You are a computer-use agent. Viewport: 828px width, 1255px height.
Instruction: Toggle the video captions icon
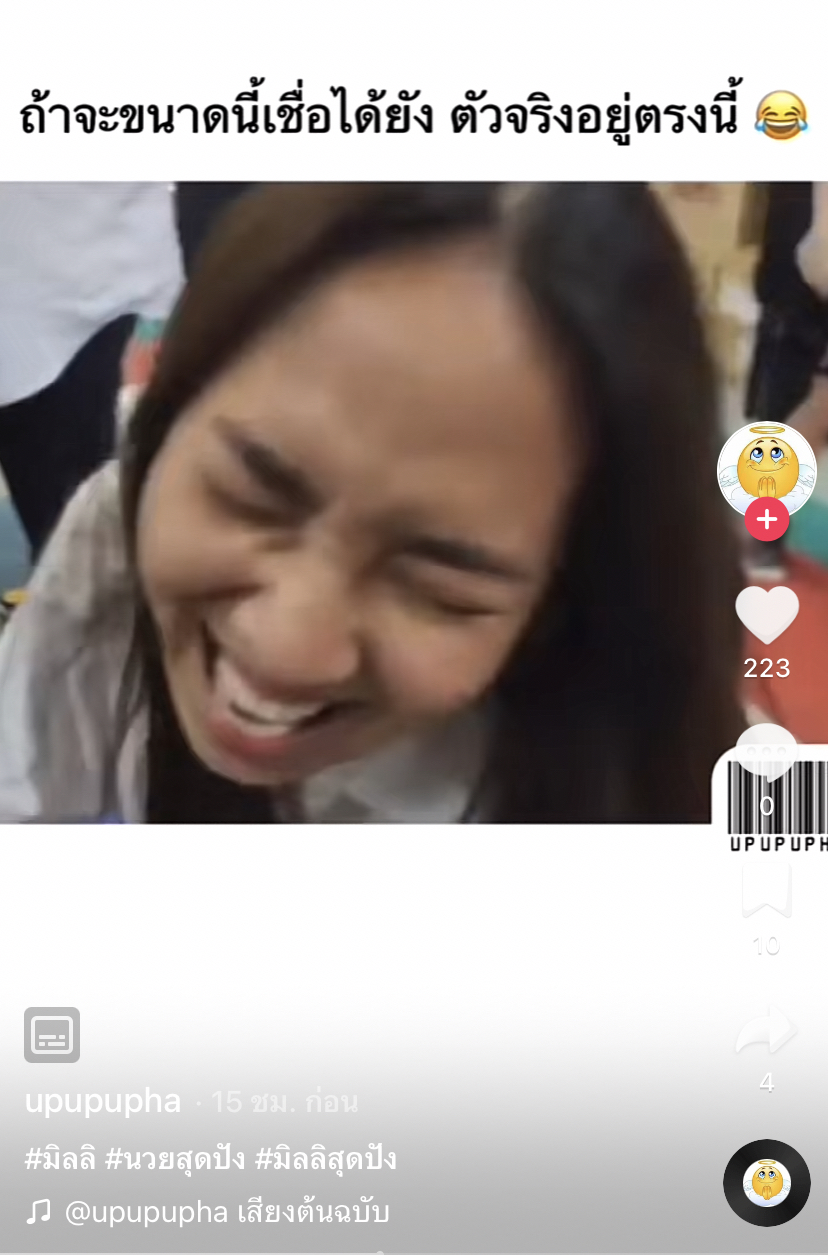tap(52, 1035)
